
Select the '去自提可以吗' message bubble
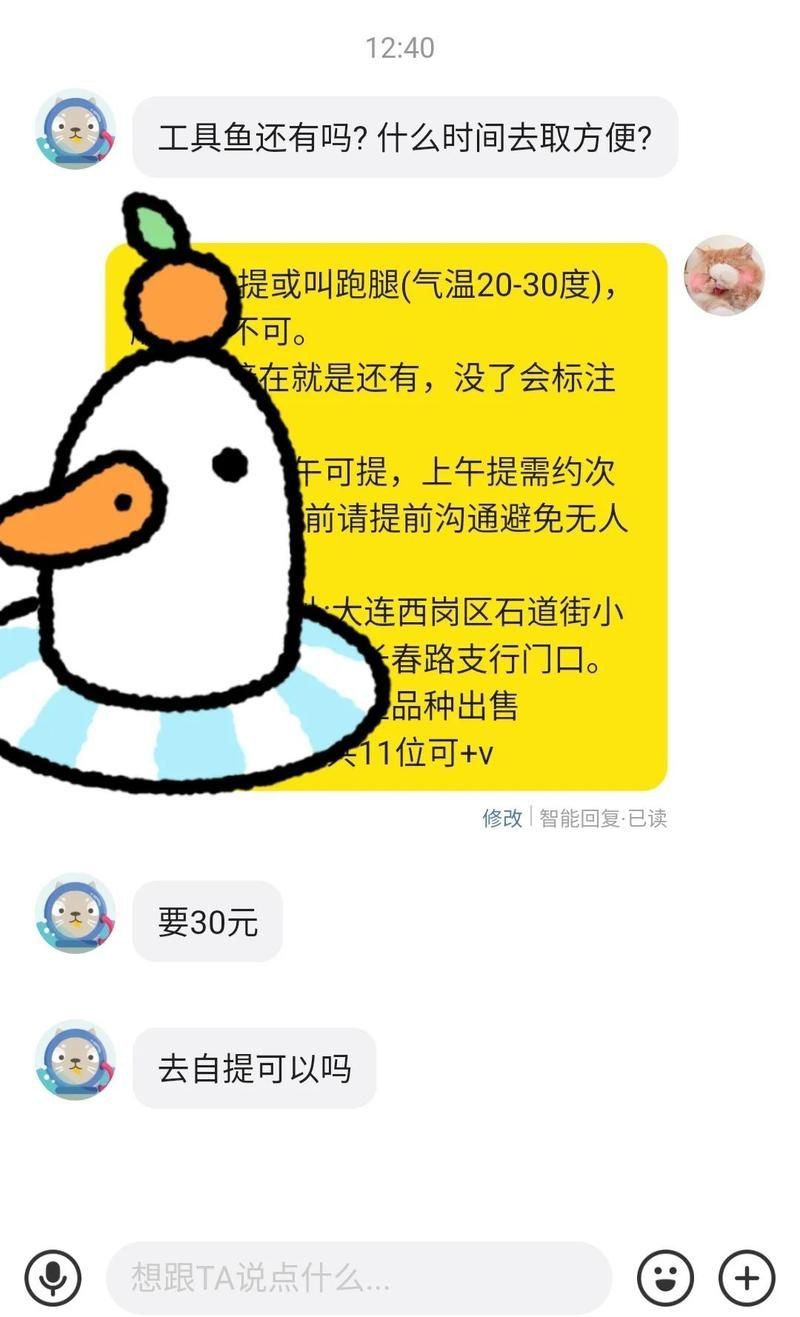[253, 1069]
